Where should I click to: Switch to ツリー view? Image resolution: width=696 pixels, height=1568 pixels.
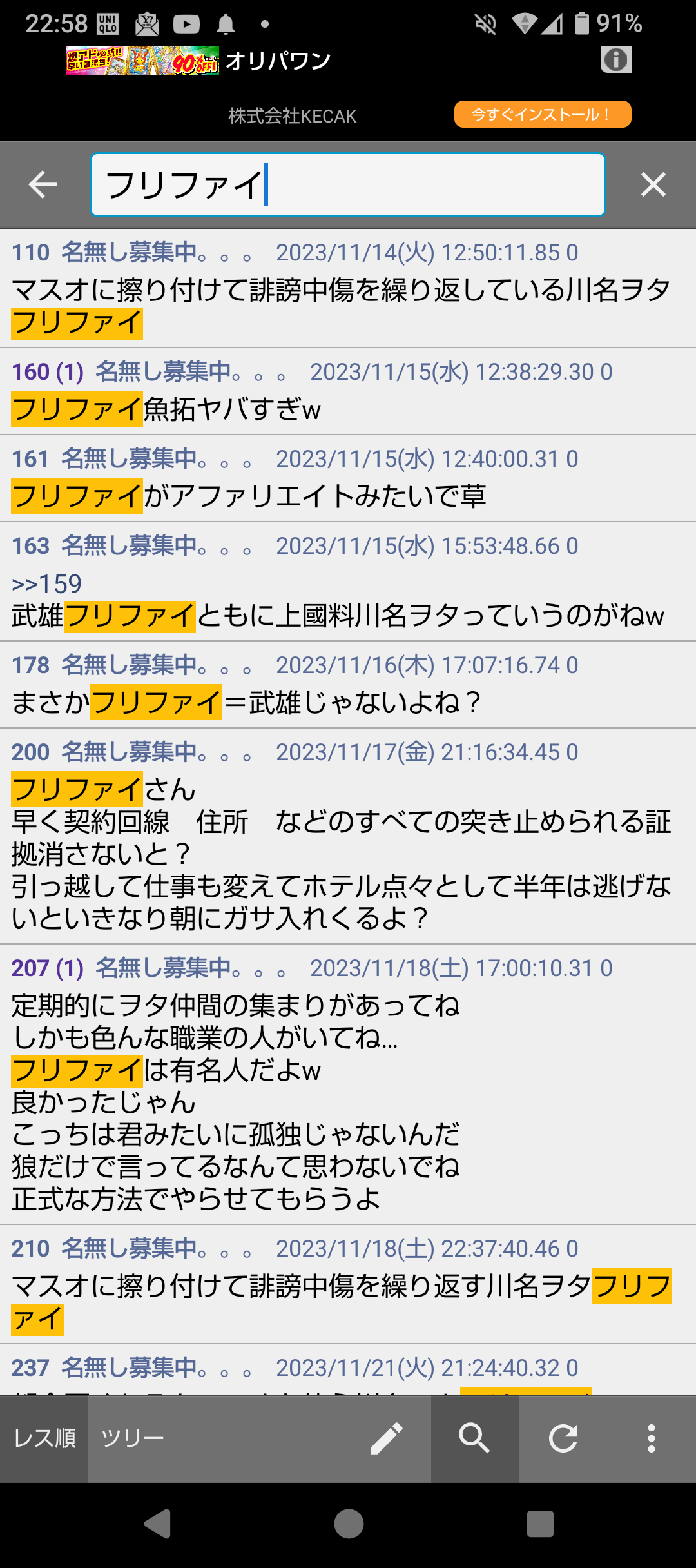click(133, 1438)
